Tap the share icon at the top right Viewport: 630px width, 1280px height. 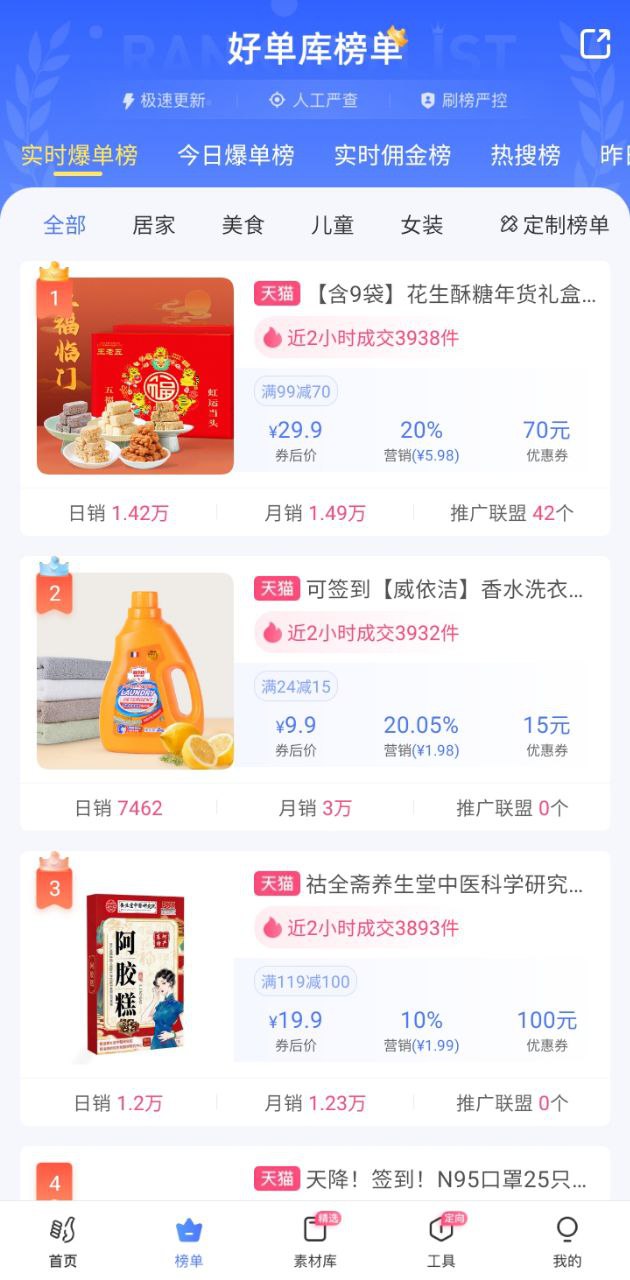pos(595,43)
